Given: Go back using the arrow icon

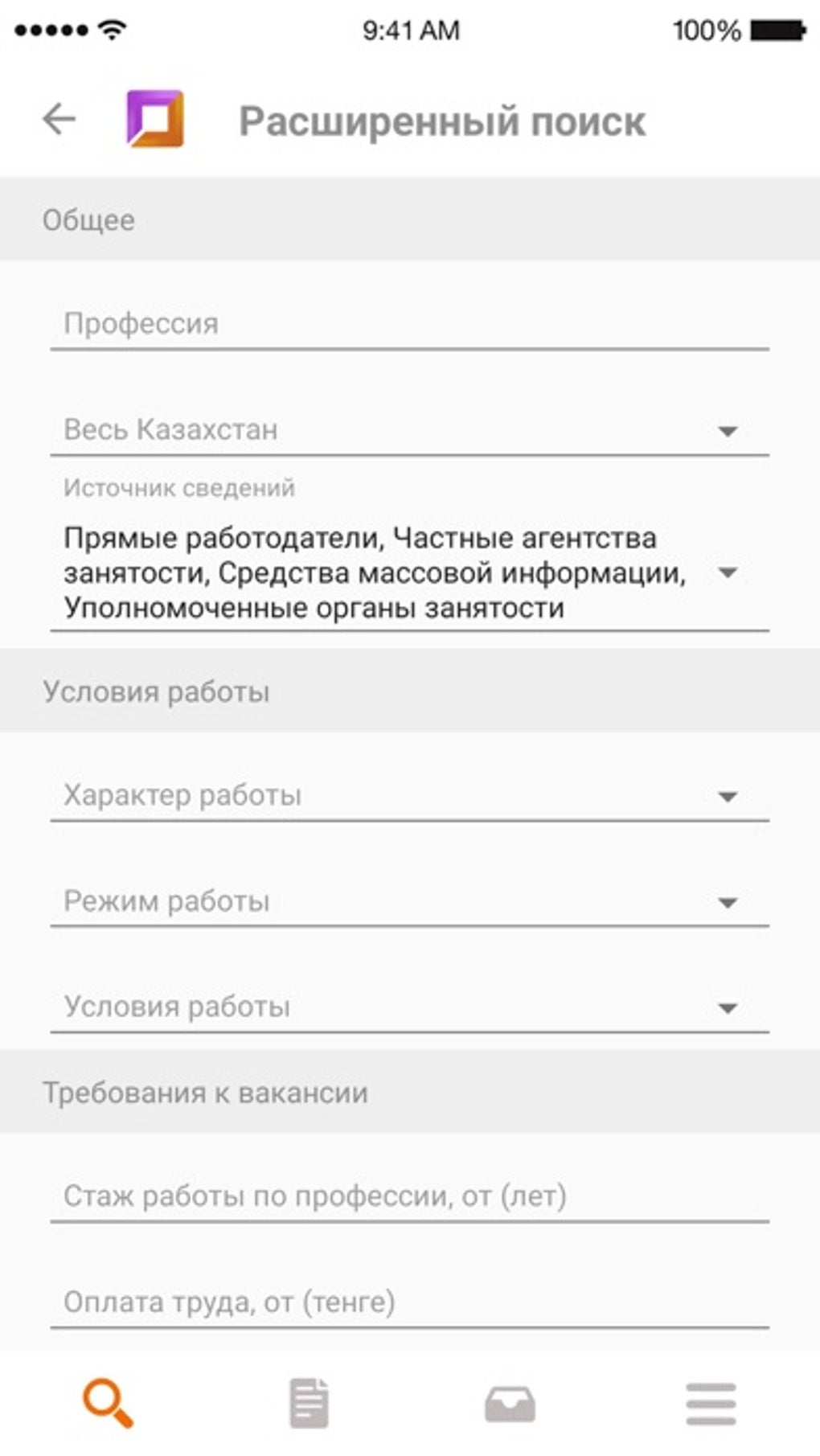Looking at the screenshot, I should (59, 120).
